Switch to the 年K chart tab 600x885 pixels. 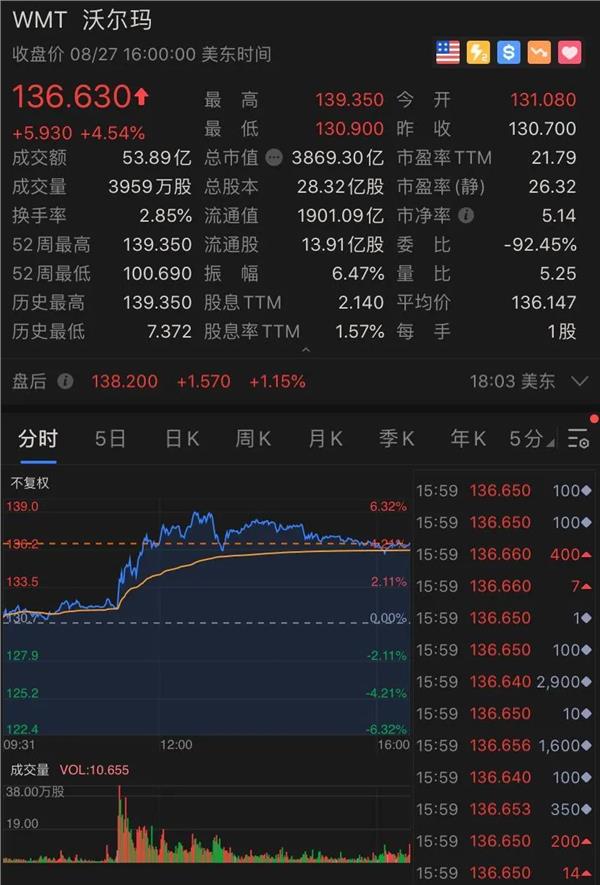(x=468, y=438)
